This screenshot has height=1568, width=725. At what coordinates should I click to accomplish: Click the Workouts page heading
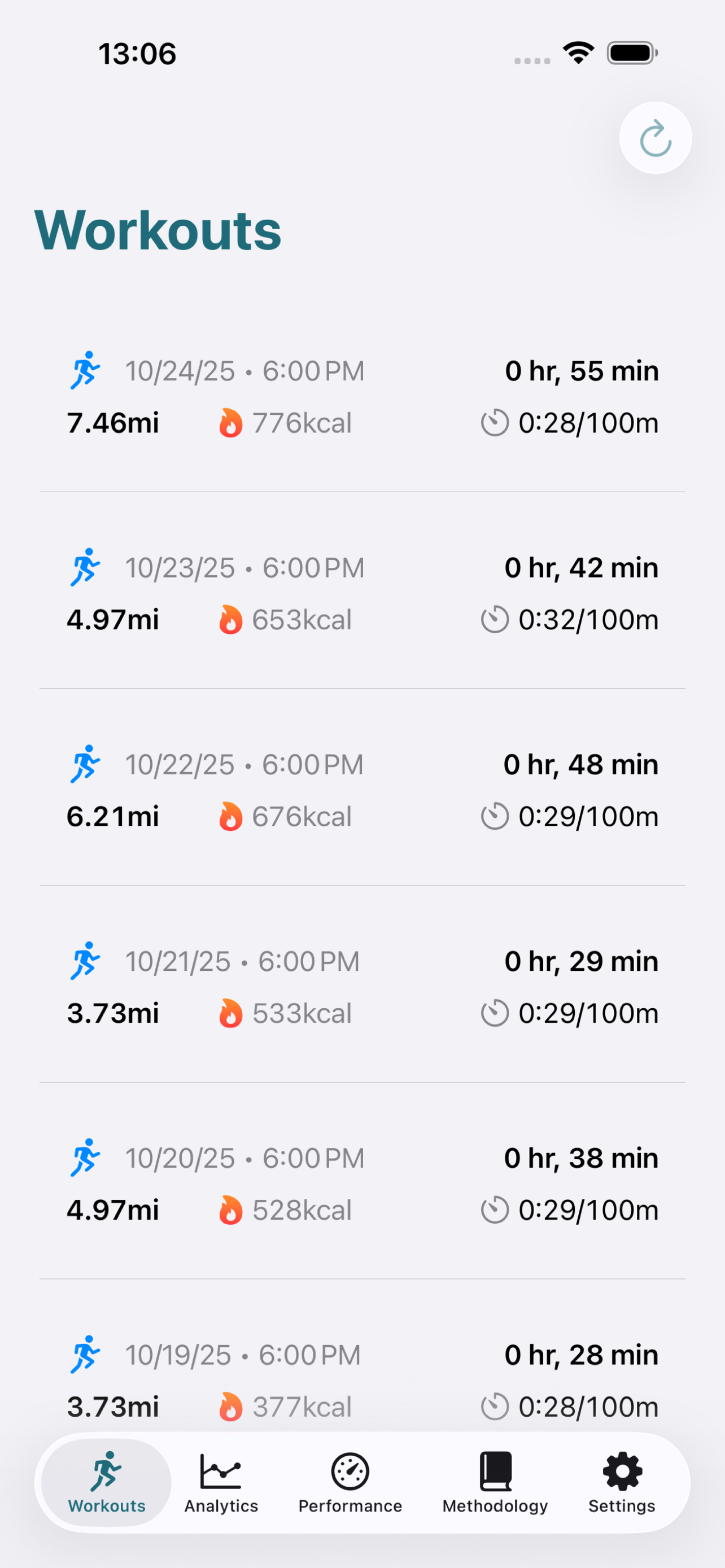point(157,230)
